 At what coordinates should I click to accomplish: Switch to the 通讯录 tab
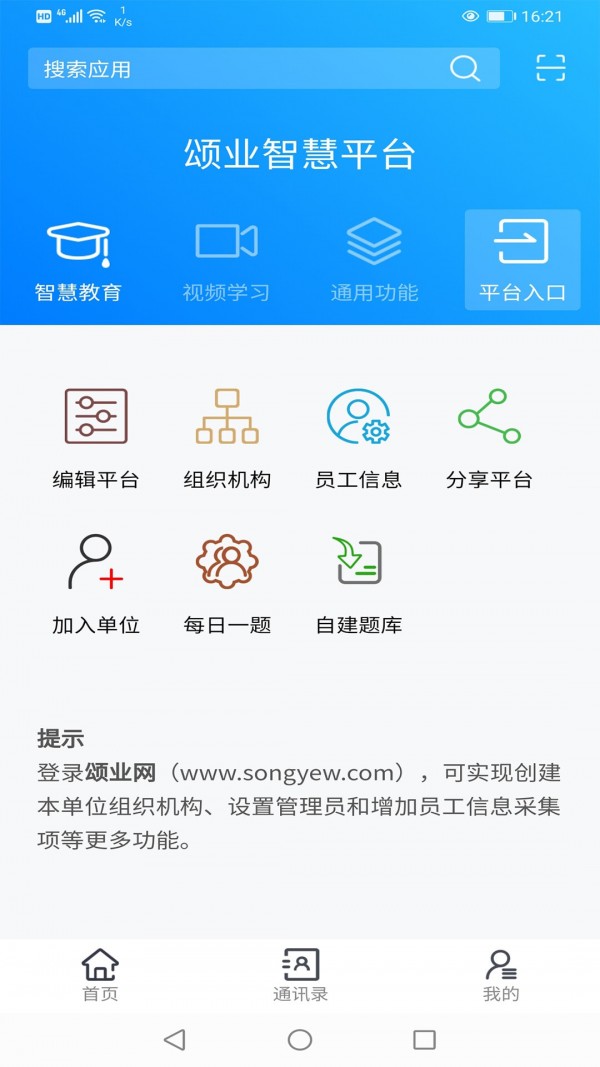pyautogui.click(x=300, y=975)
